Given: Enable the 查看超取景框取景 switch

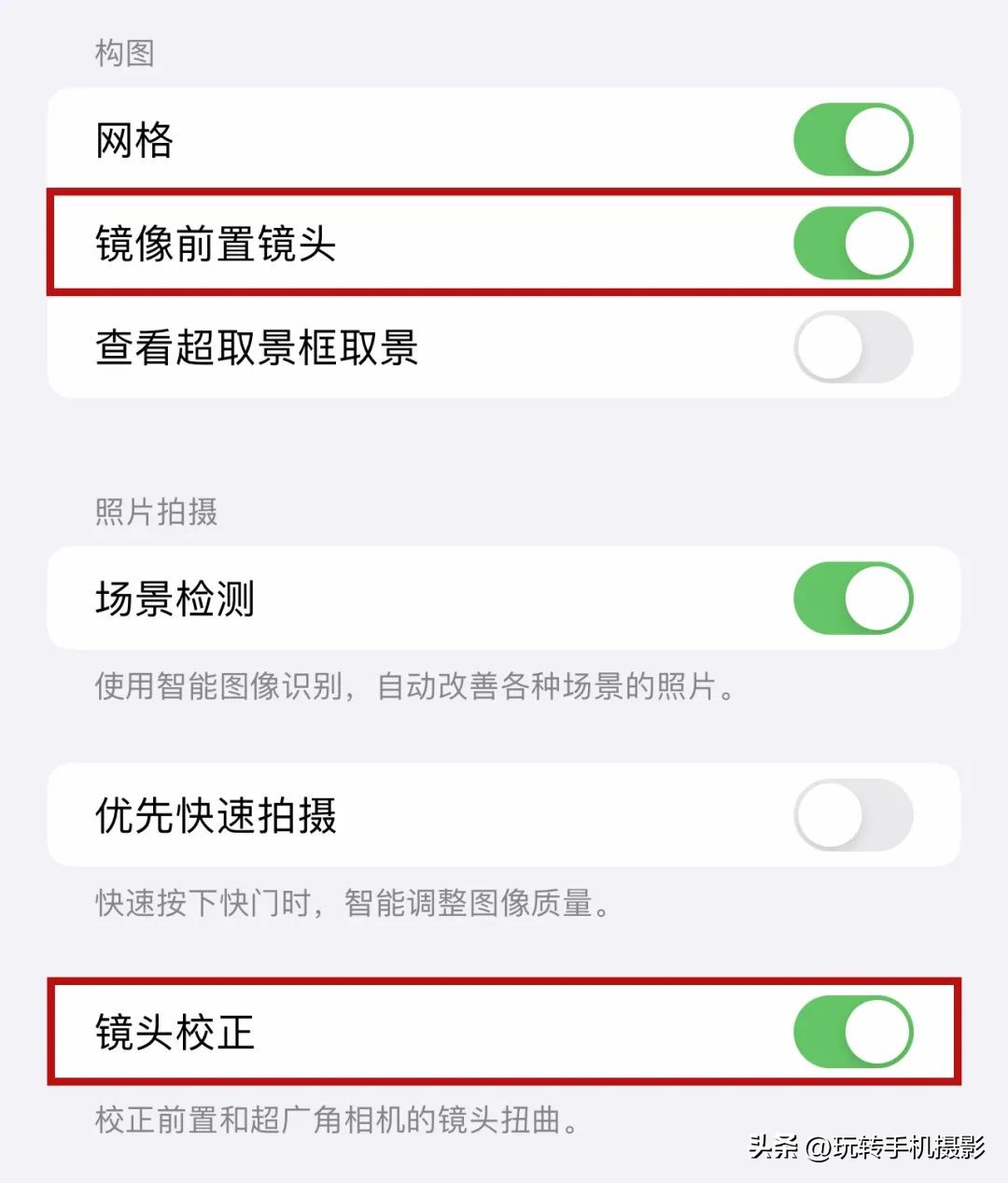Looking at the screenshot, I should point(852,345).
